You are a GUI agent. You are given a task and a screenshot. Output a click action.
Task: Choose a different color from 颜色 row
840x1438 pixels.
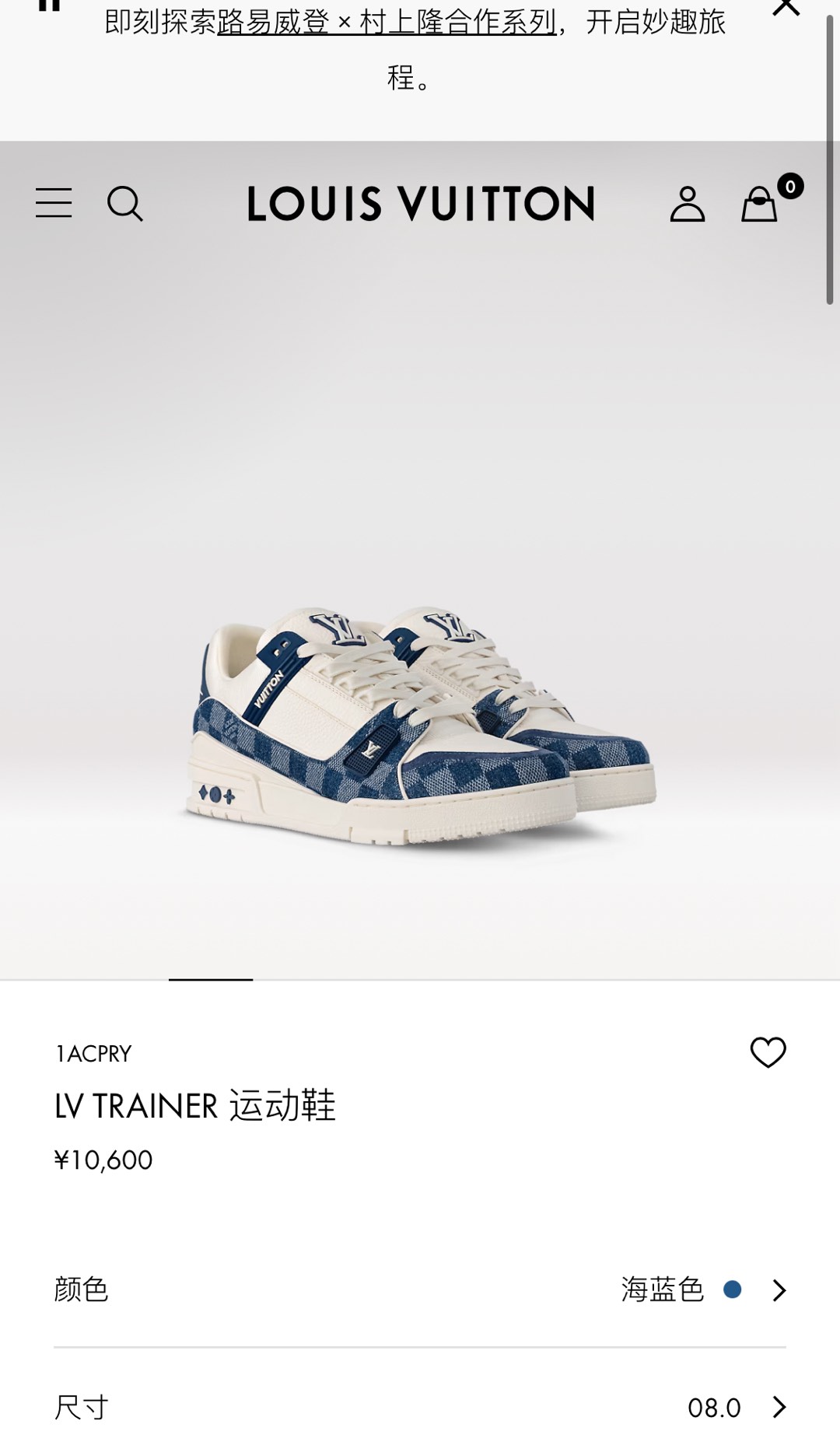coord(420,1290)
